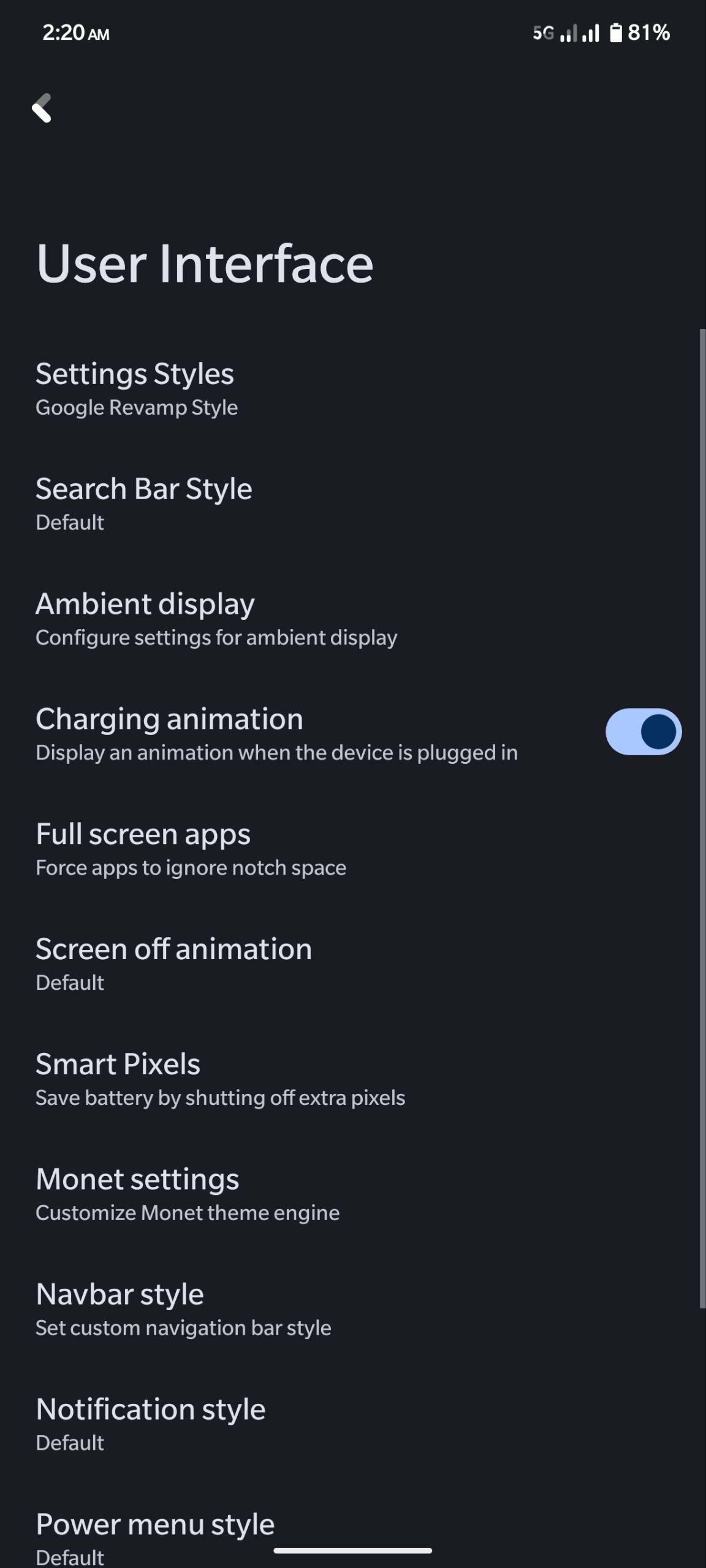
Task: Open Full screen apps setting
Action: (353, 850)
